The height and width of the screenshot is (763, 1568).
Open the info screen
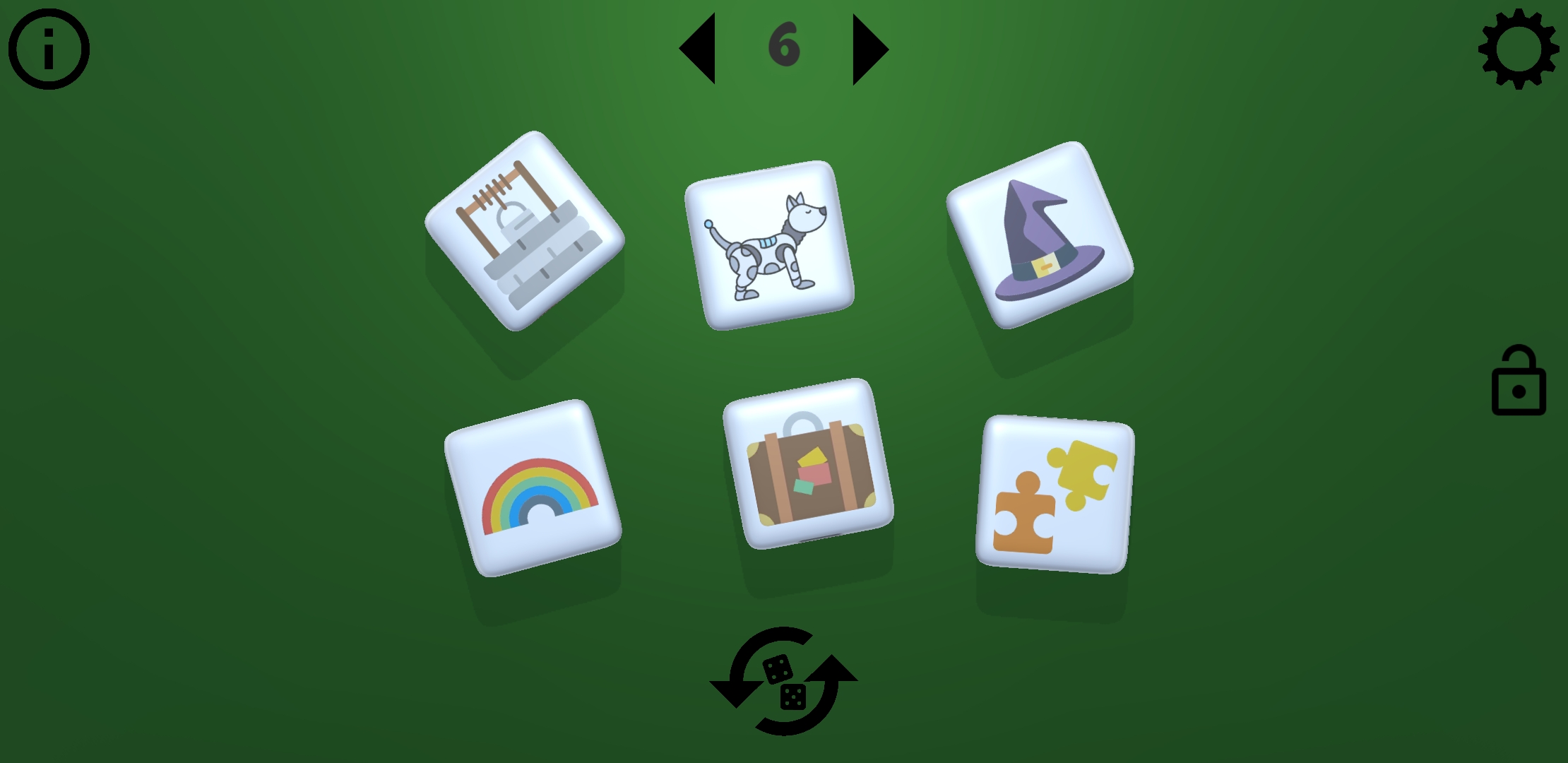click(49, 49)
